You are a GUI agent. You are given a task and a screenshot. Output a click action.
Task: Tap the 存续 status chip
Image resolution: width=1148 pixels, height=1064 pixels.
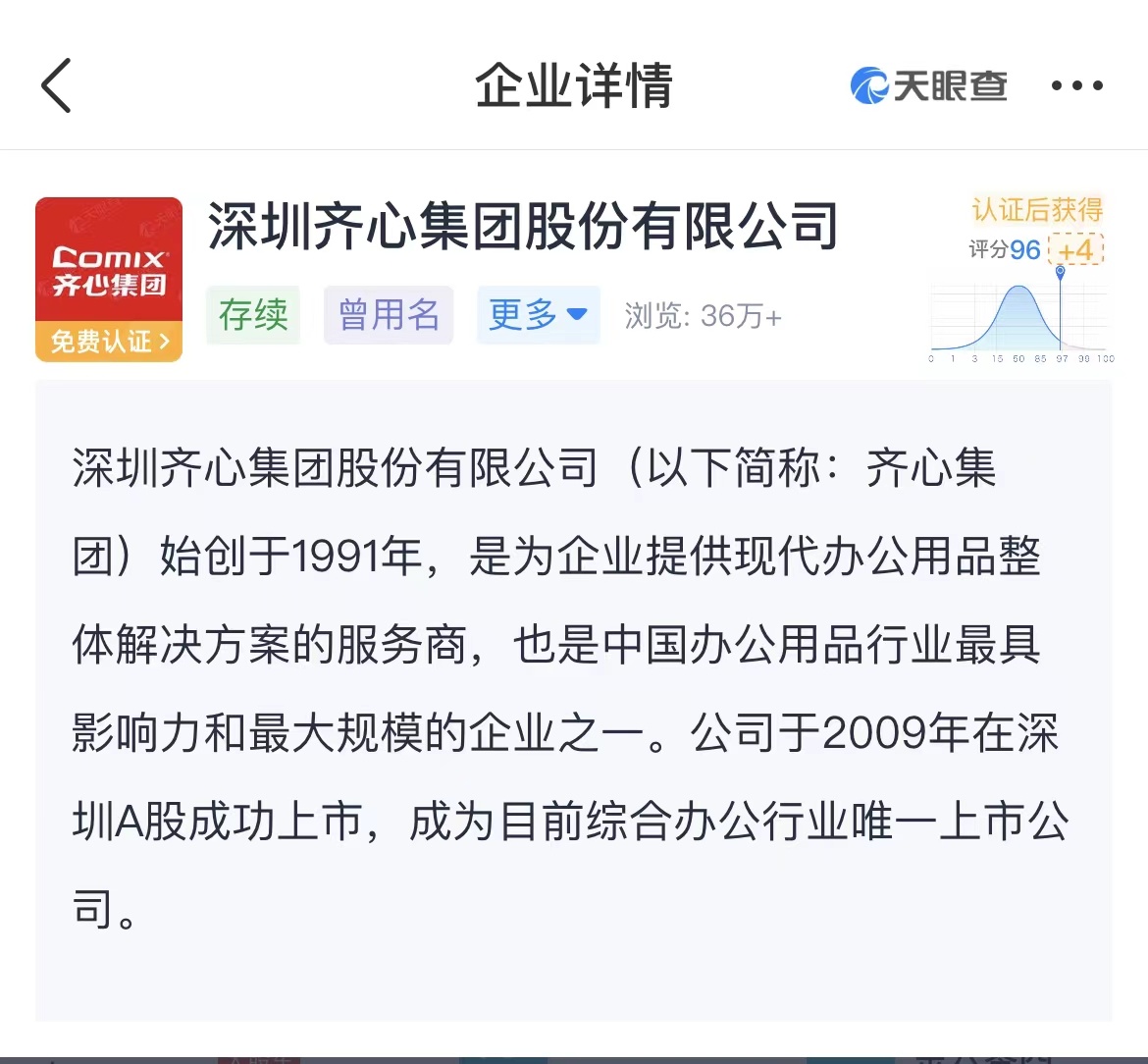pos(253,315)
